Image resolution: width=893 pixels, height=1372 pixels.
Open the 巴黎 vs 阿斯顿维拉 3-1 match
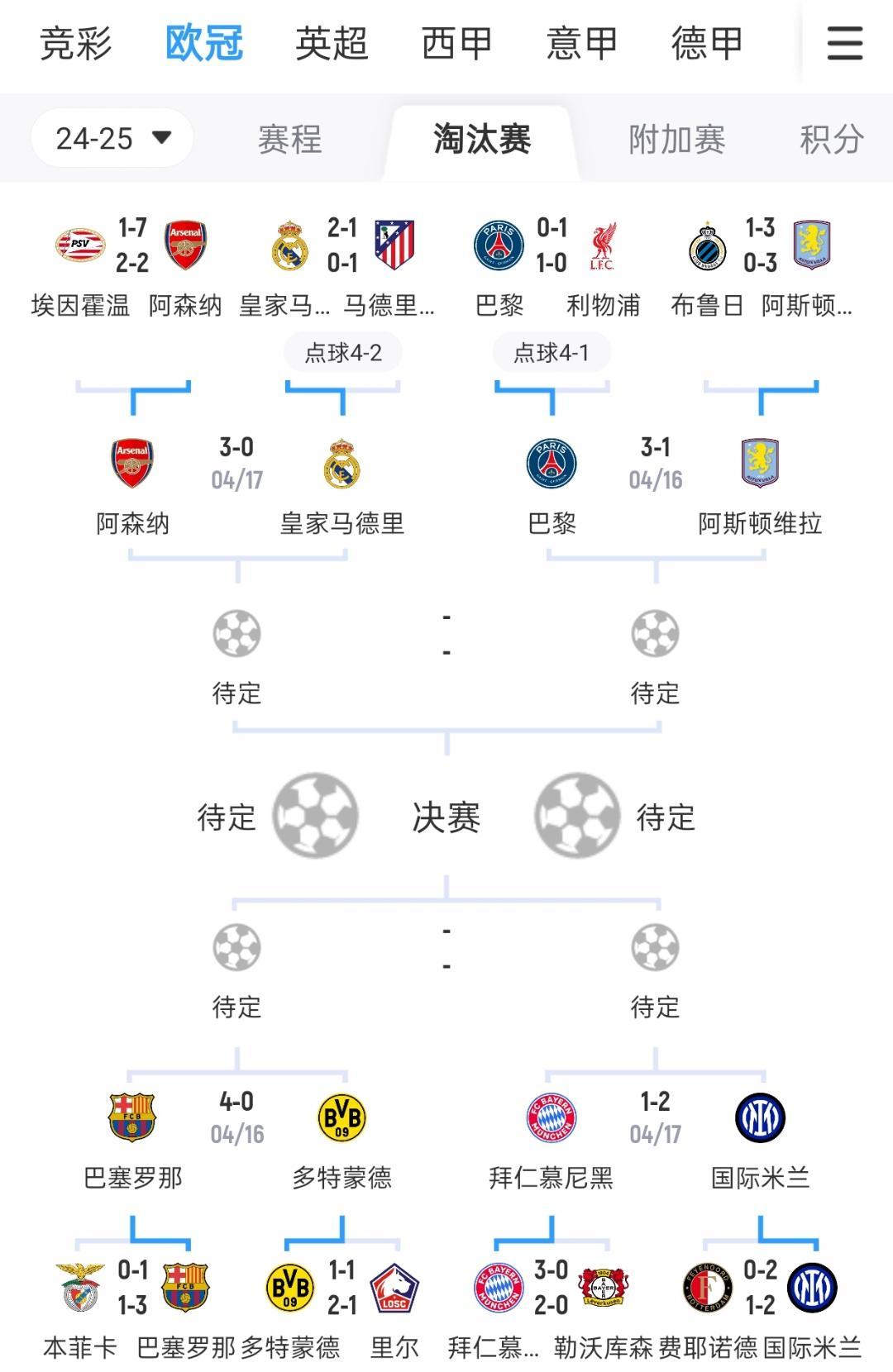click(655, 464)
